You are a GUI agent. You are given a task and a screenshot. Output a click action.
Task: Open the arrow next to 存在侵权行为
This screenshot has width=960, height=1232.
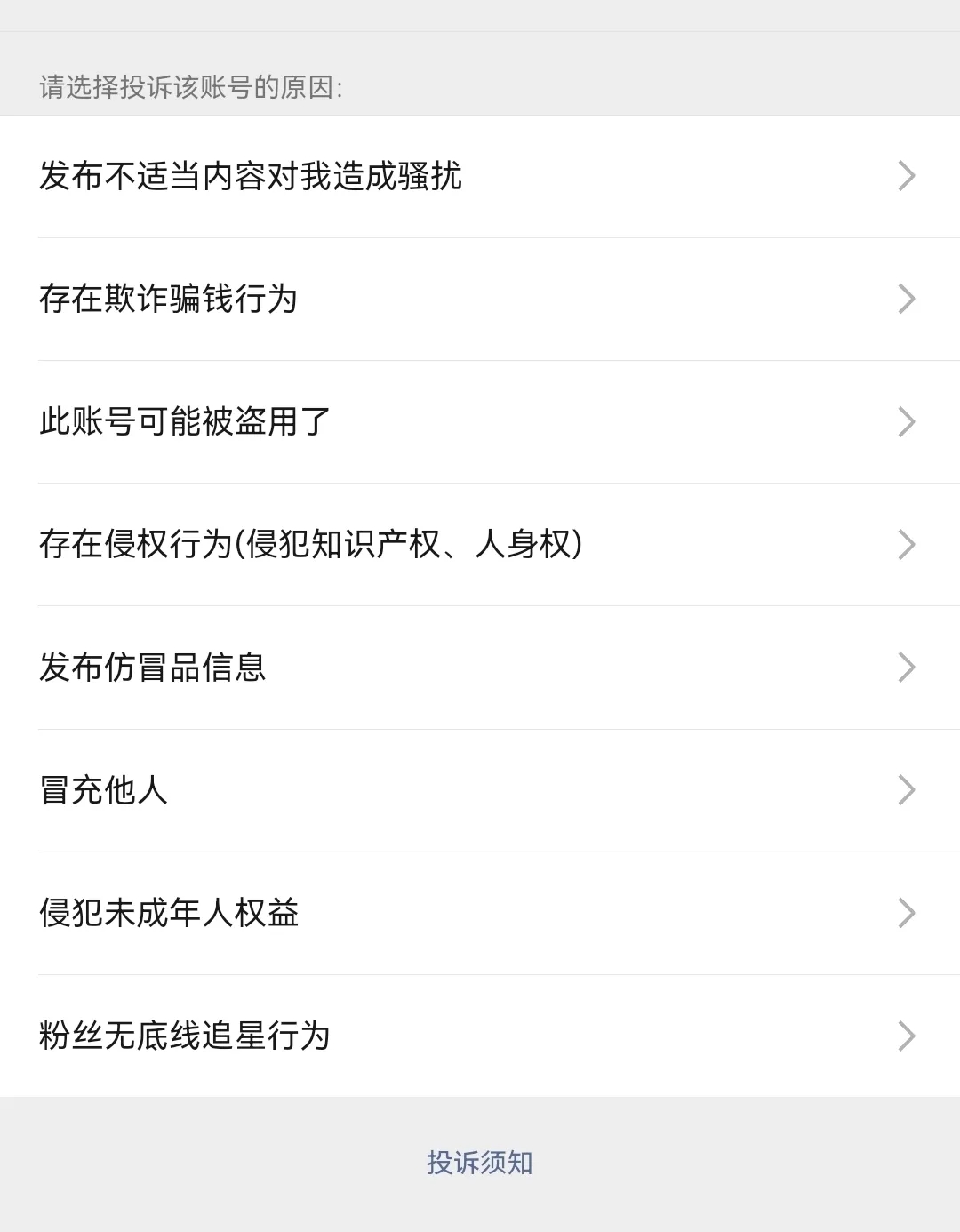coord(906,544)
